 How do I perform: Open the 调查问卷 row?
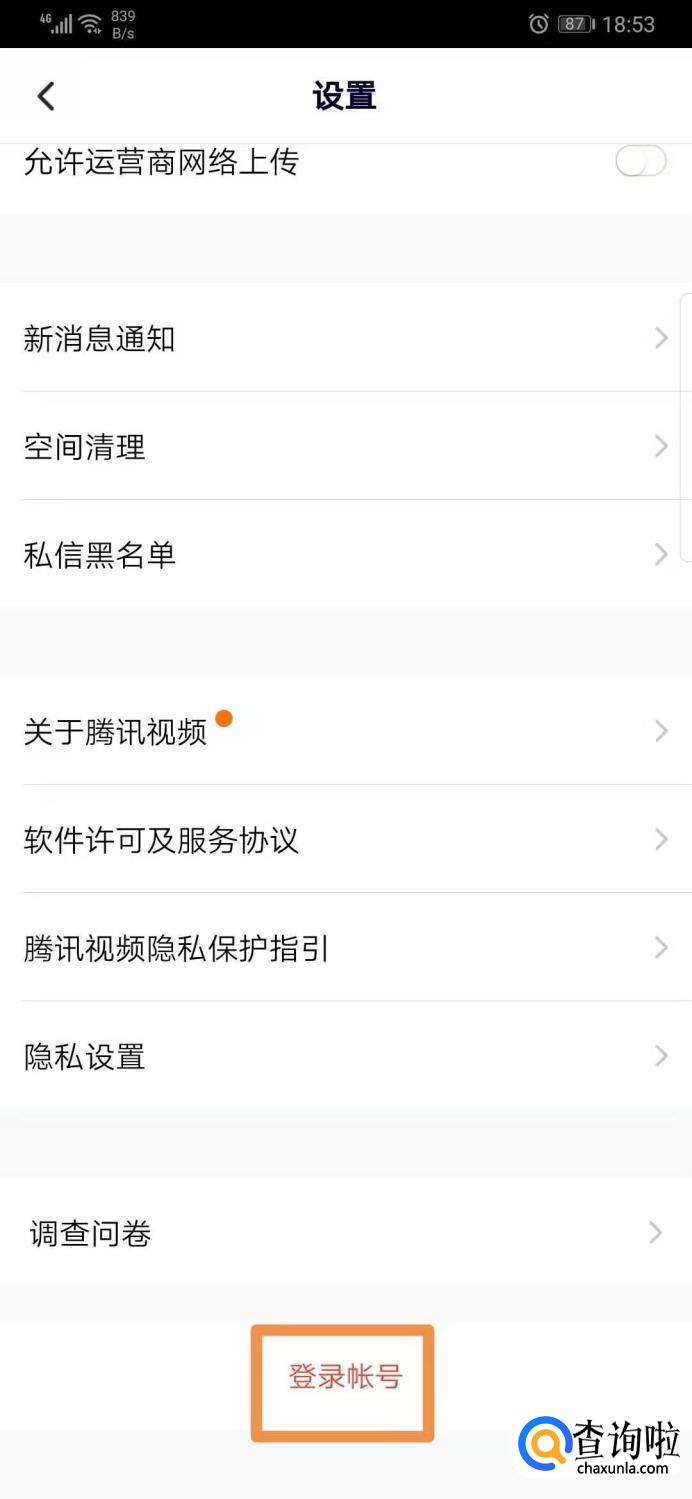pos(345,1233)
